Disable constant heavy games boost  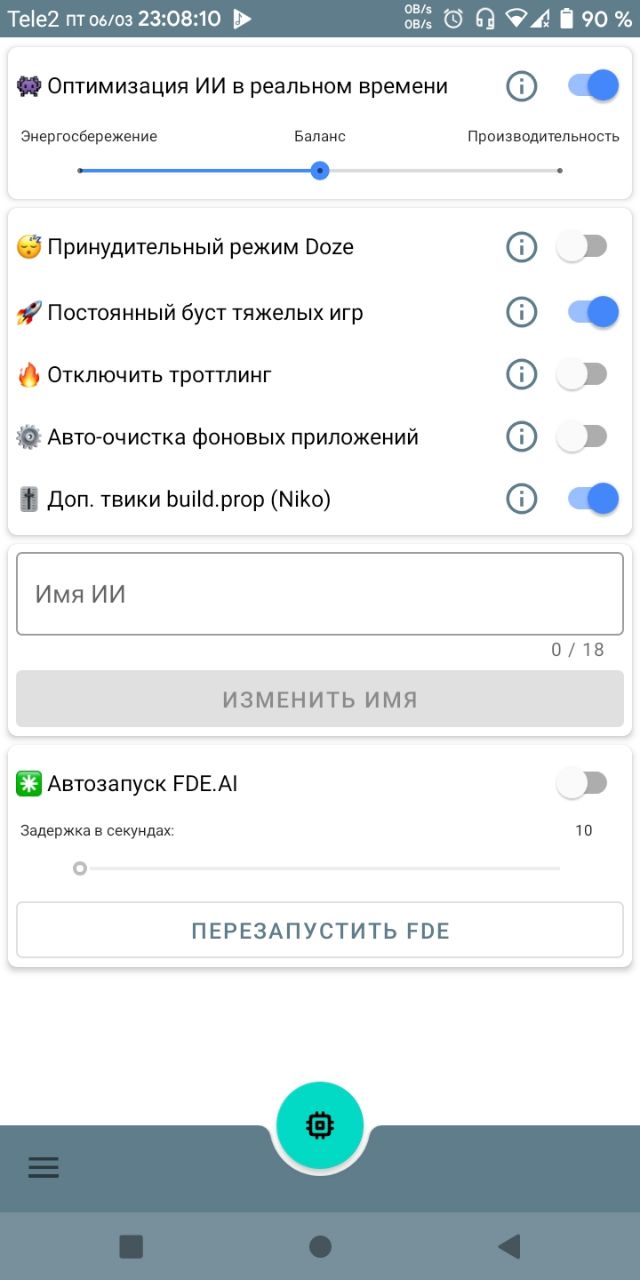point(593,313)
